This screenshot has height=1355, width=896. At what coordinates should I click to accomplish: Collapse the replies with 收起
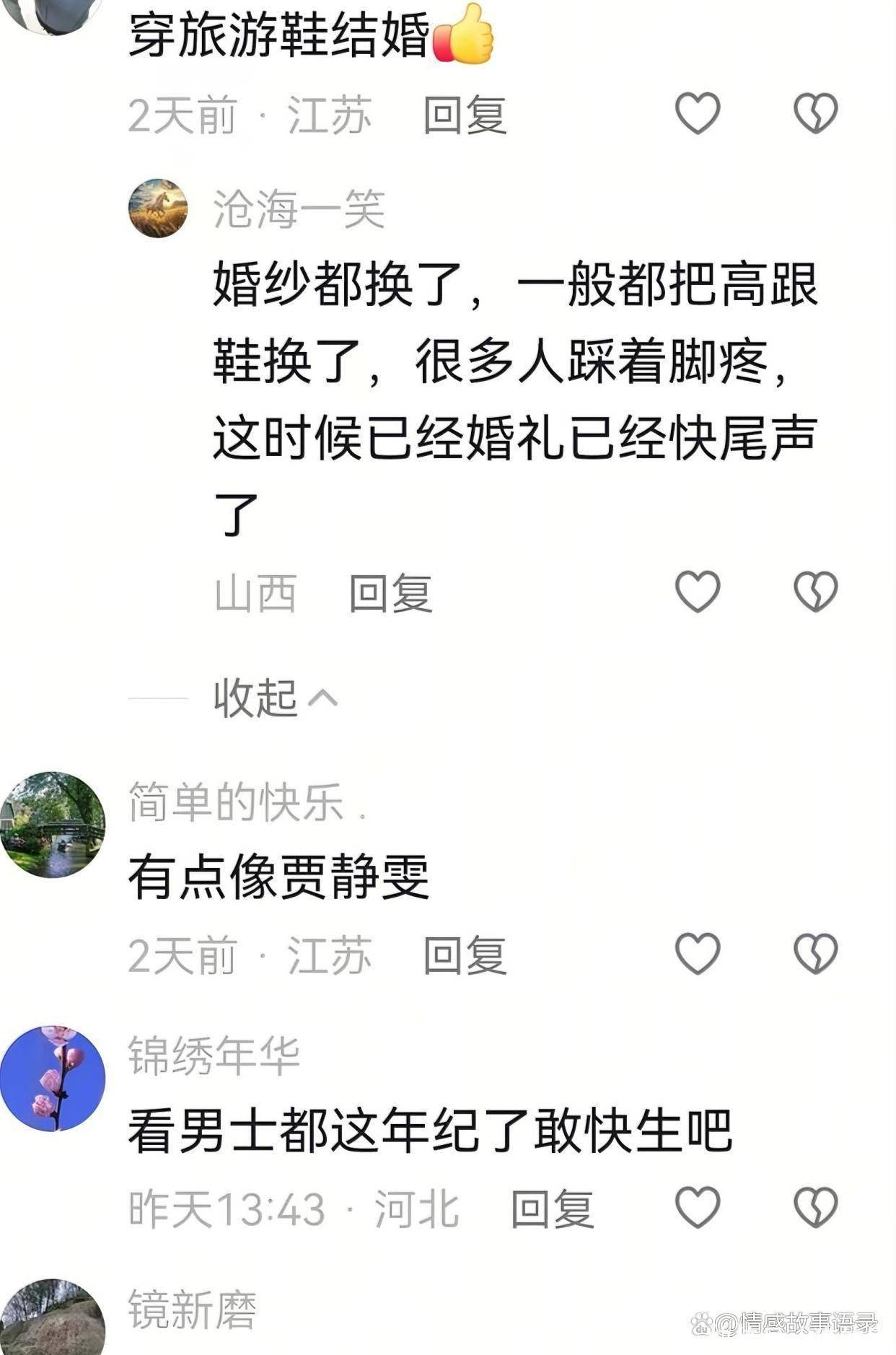click(274, 698)
